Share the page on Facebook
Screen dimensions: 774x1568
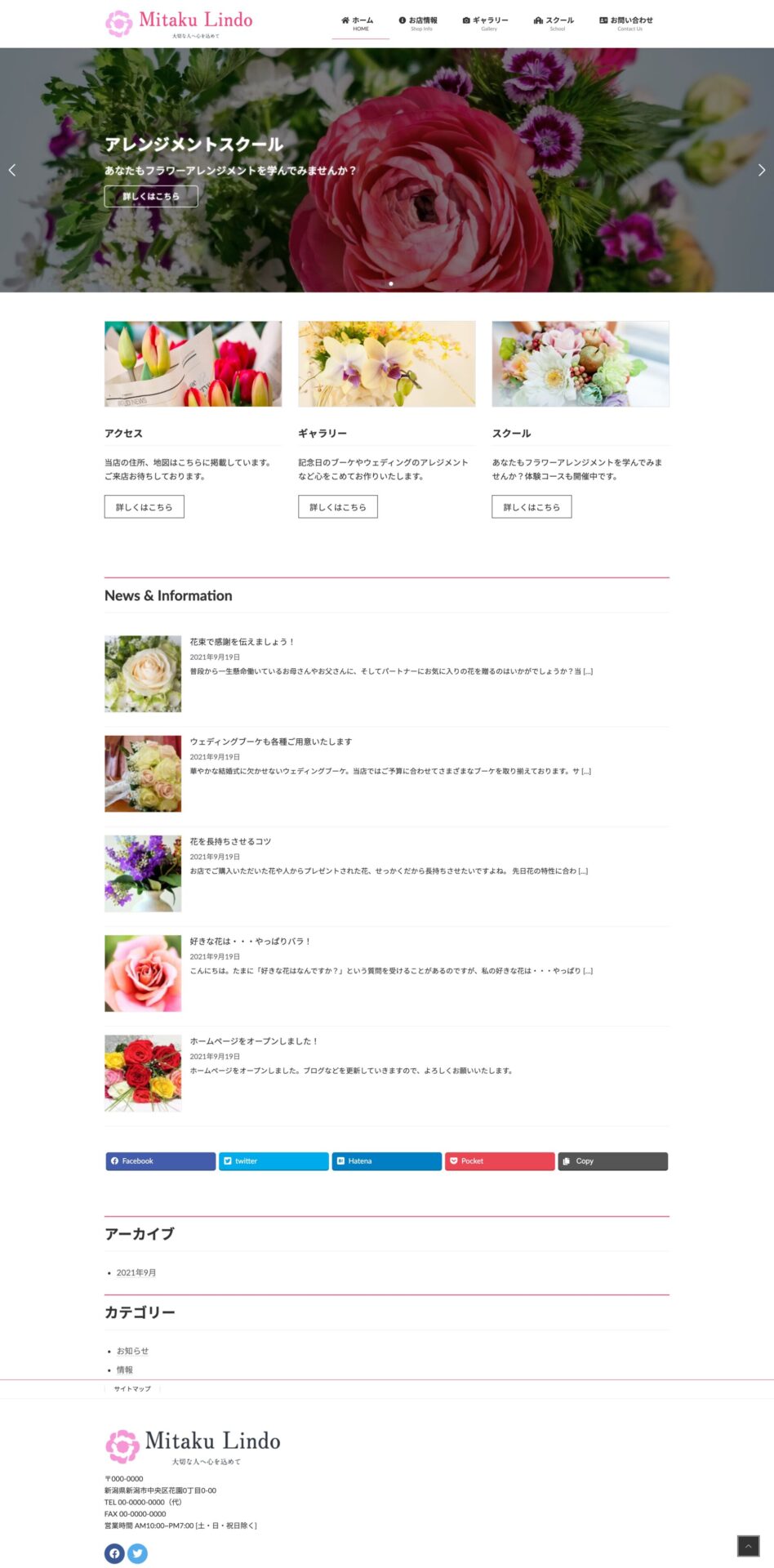pos(160,1161)
